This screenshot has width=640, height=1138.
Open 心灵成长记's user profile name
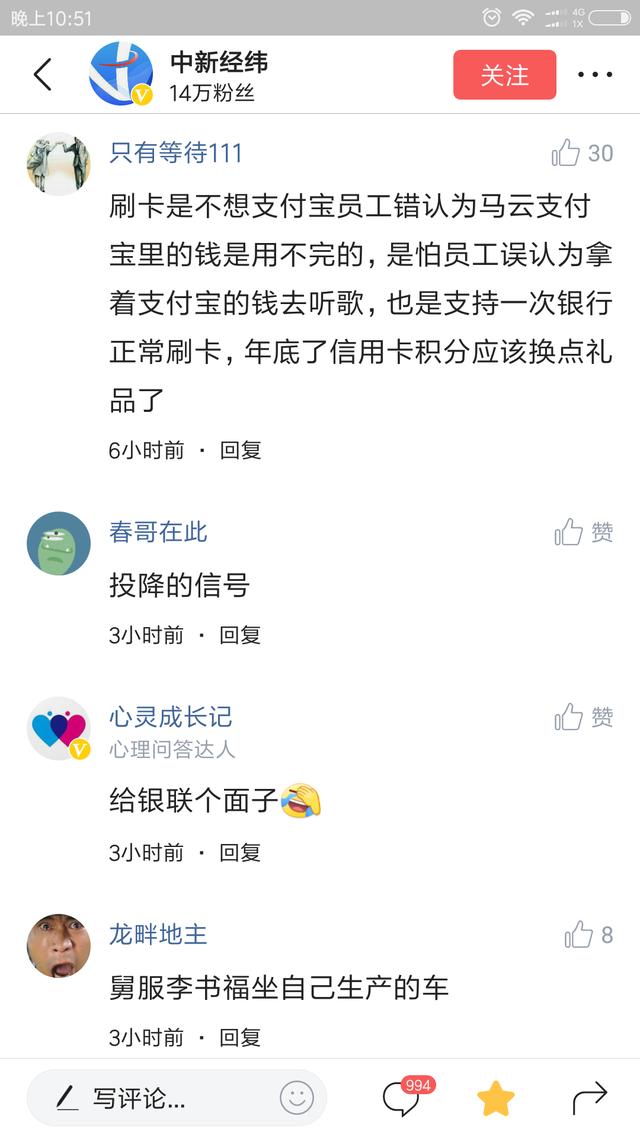point(171,717)
